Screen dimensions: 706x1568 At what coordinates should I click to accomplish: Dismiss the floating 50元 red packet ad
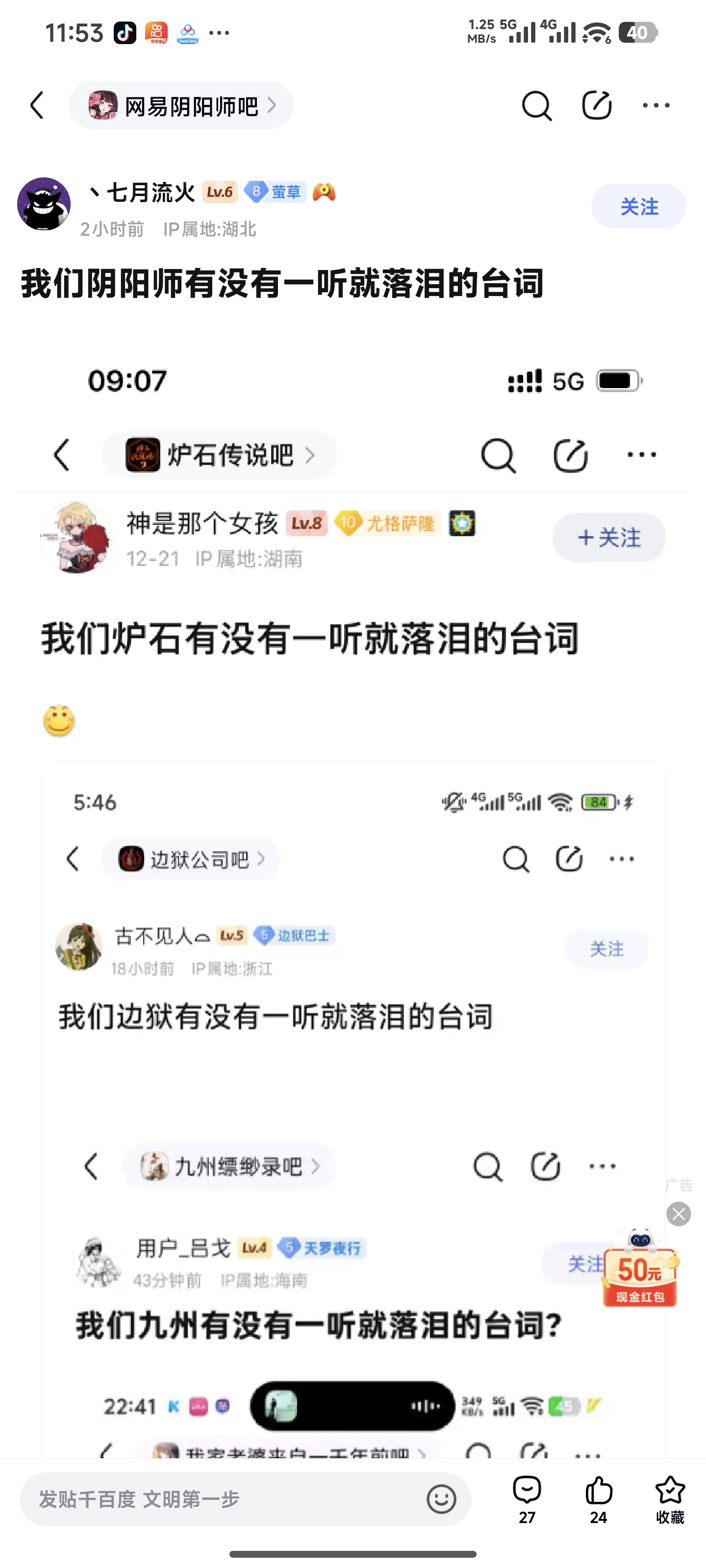pyautogui.click(x=679, y=1214)
